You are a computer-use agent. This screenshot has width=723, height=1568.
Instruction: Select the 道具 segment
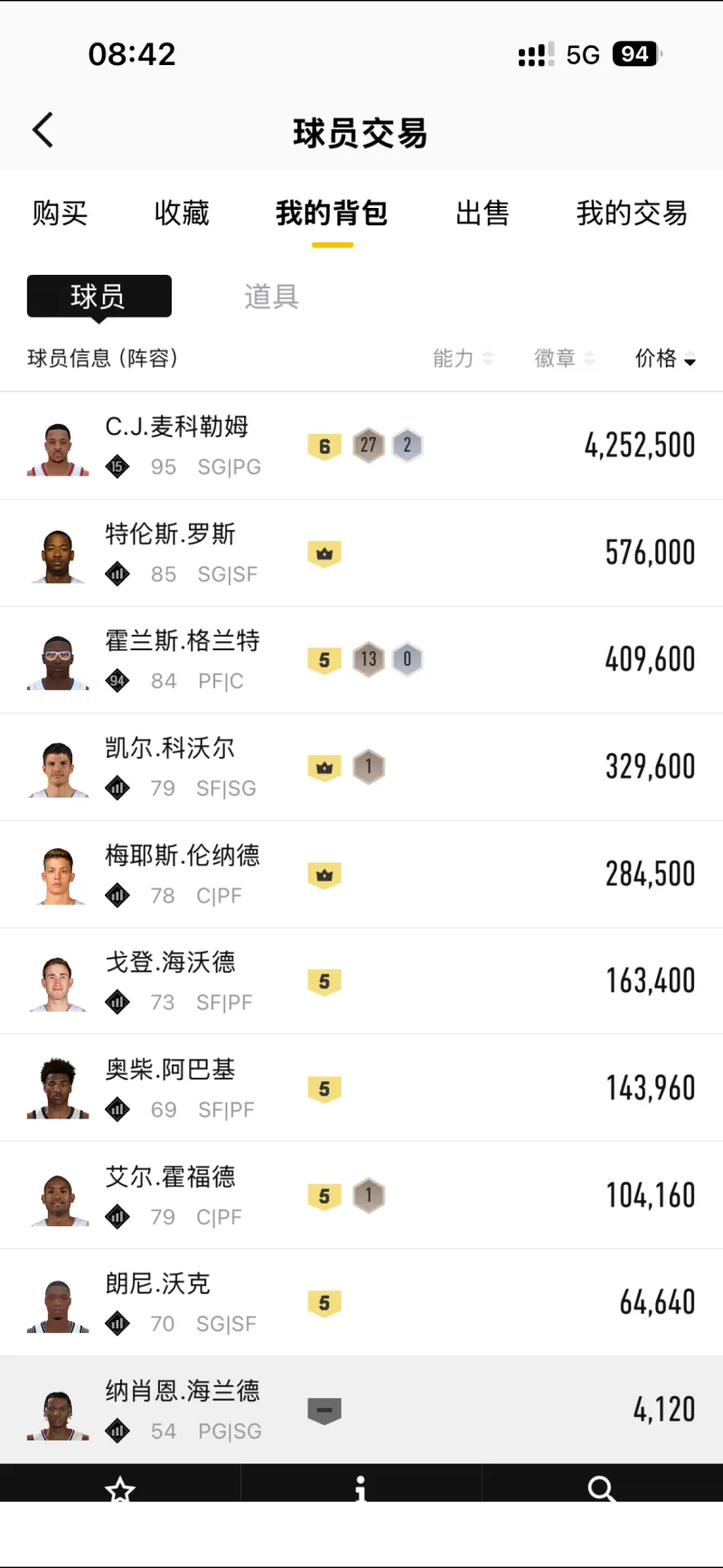coord(271,297)
